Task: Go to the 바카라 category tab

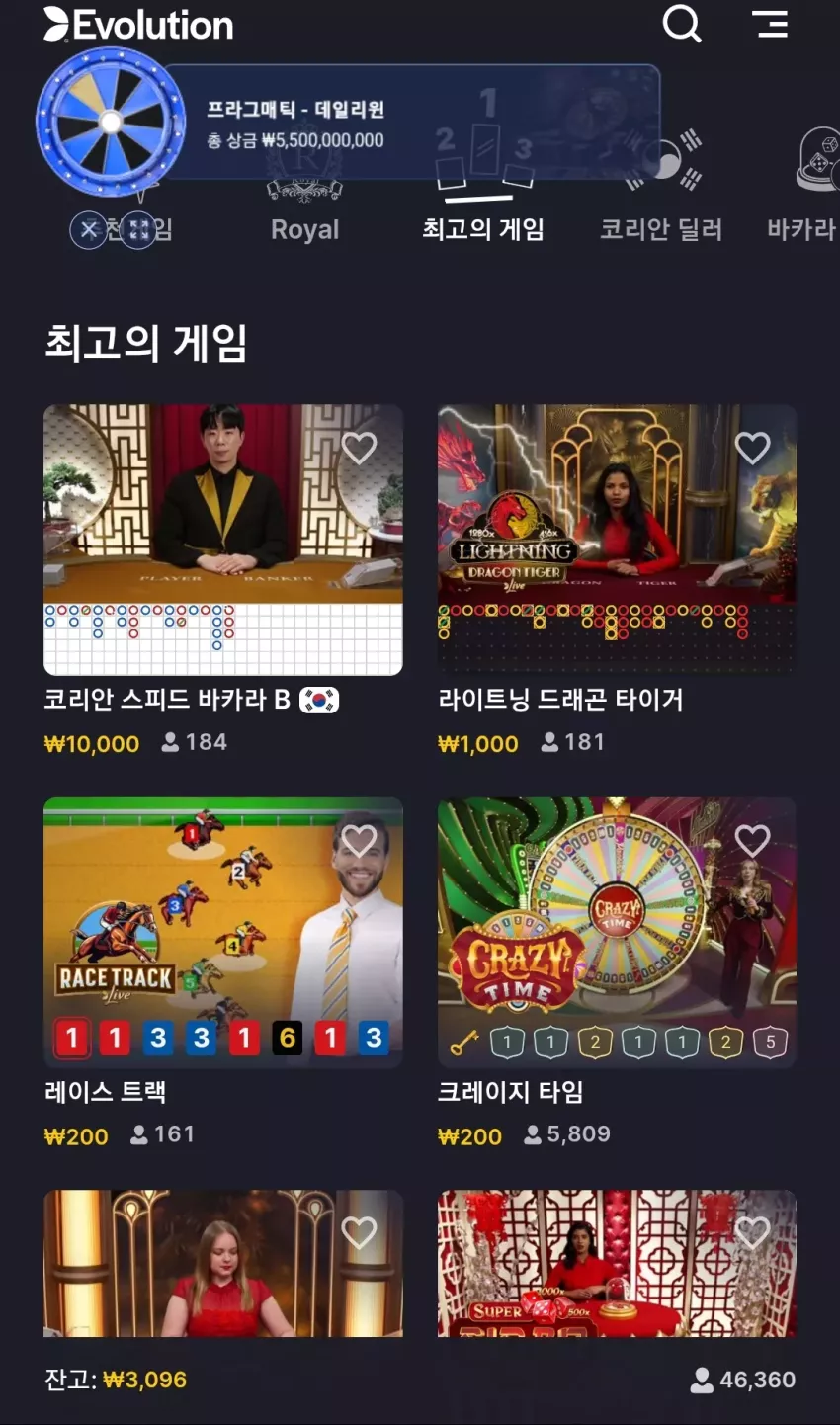Action: pos(801,229)
